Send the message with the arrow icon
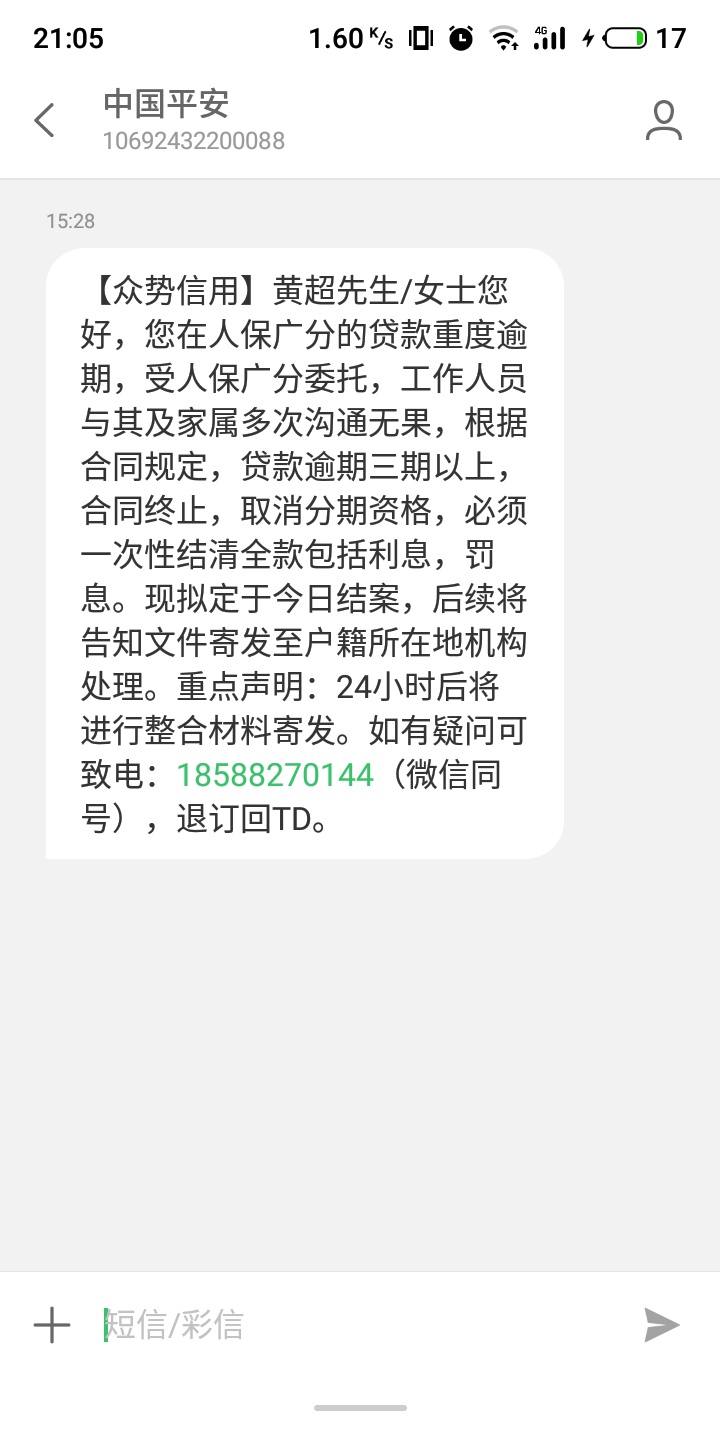Screen dimensions: 720x1440 pyautogui.click(x=661, y=1325)
